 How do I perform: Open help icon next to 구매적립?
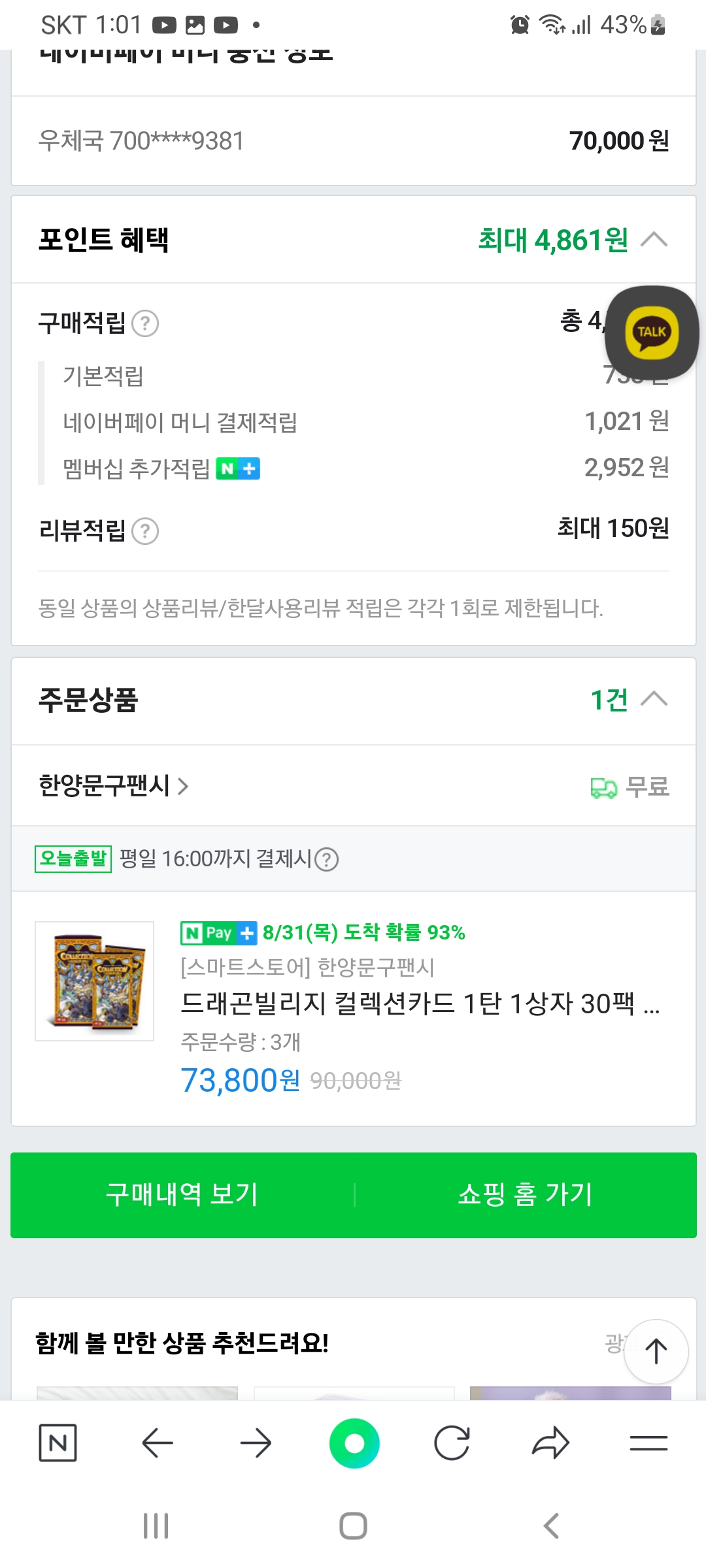(x=145, y=323)
